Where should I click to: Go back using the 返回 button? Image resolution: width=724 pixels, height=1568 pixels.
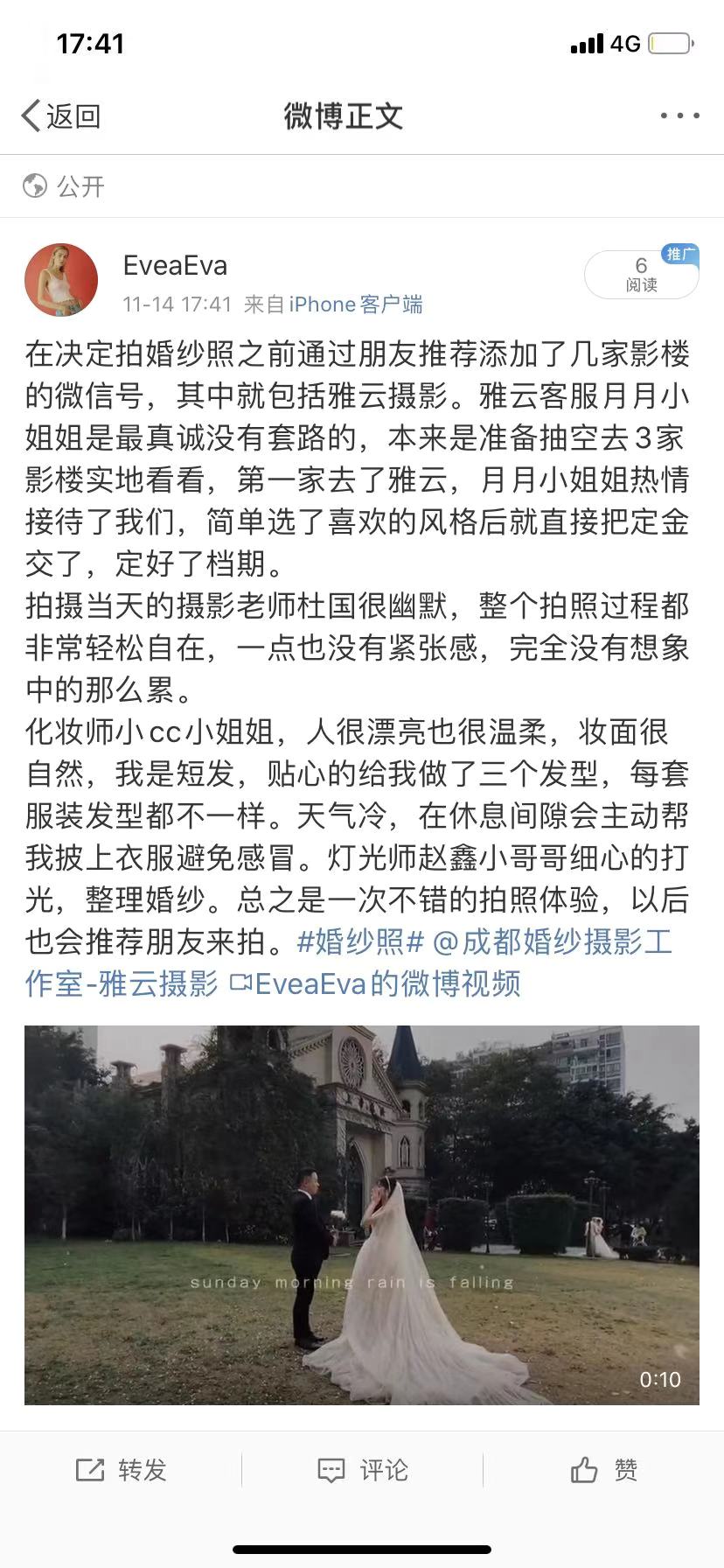click(x=61, y=115)
